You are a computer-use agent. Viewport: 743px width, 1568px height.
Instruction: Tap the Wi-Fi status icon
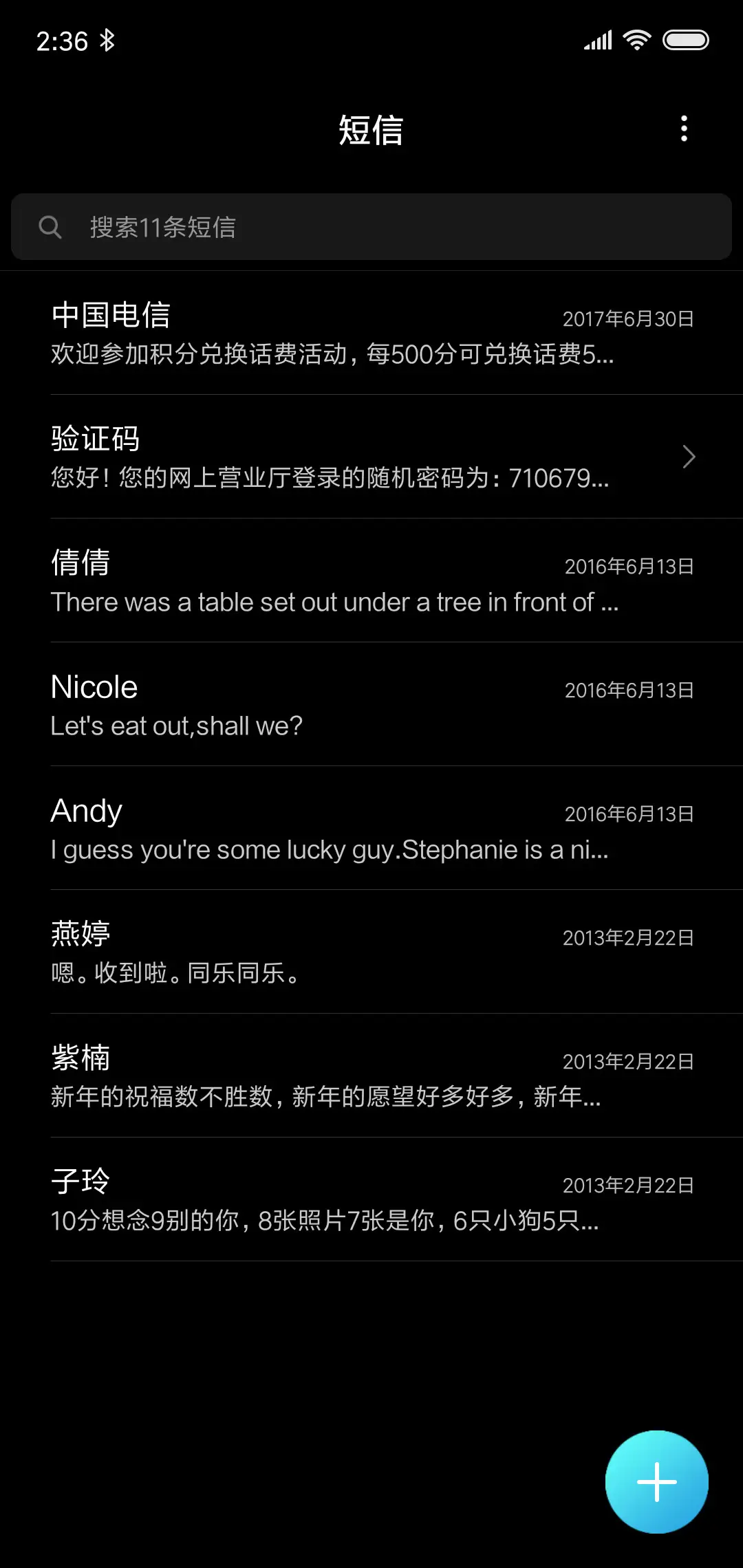pos(636,39)
